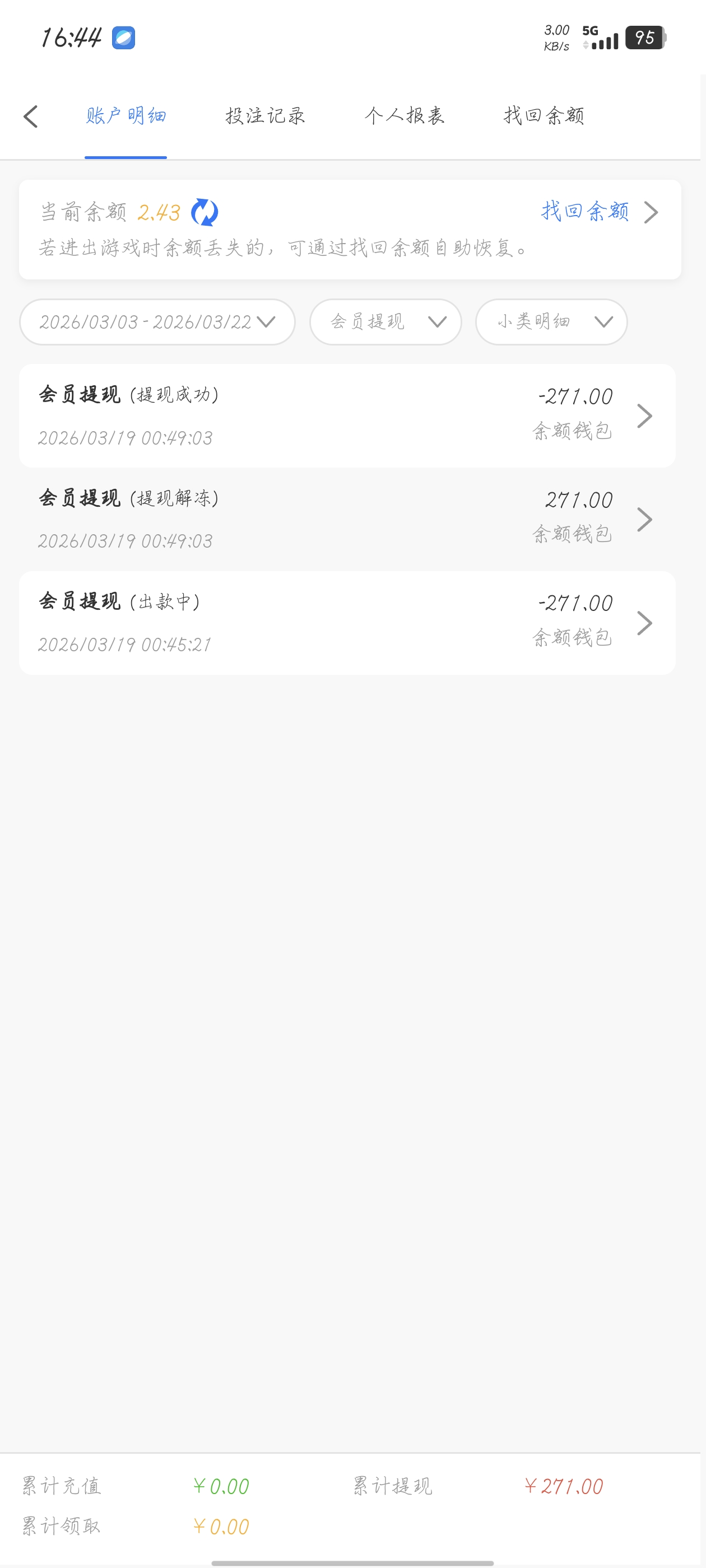
Task: Open details arrow on 提现解冻 record
Action: (645, 519)
